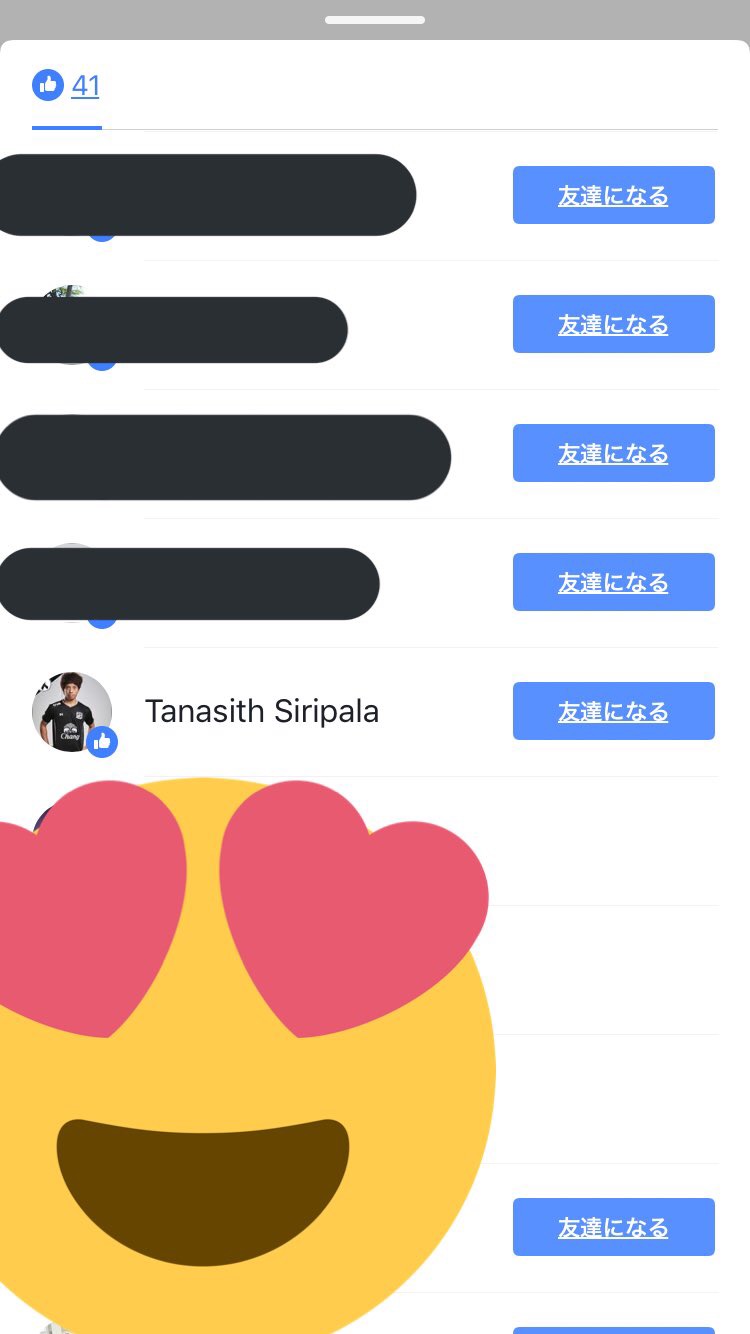Screen dimensions: 750x1334
Task: Select the 41 likes tab
Action: click(x=67, y=86)
